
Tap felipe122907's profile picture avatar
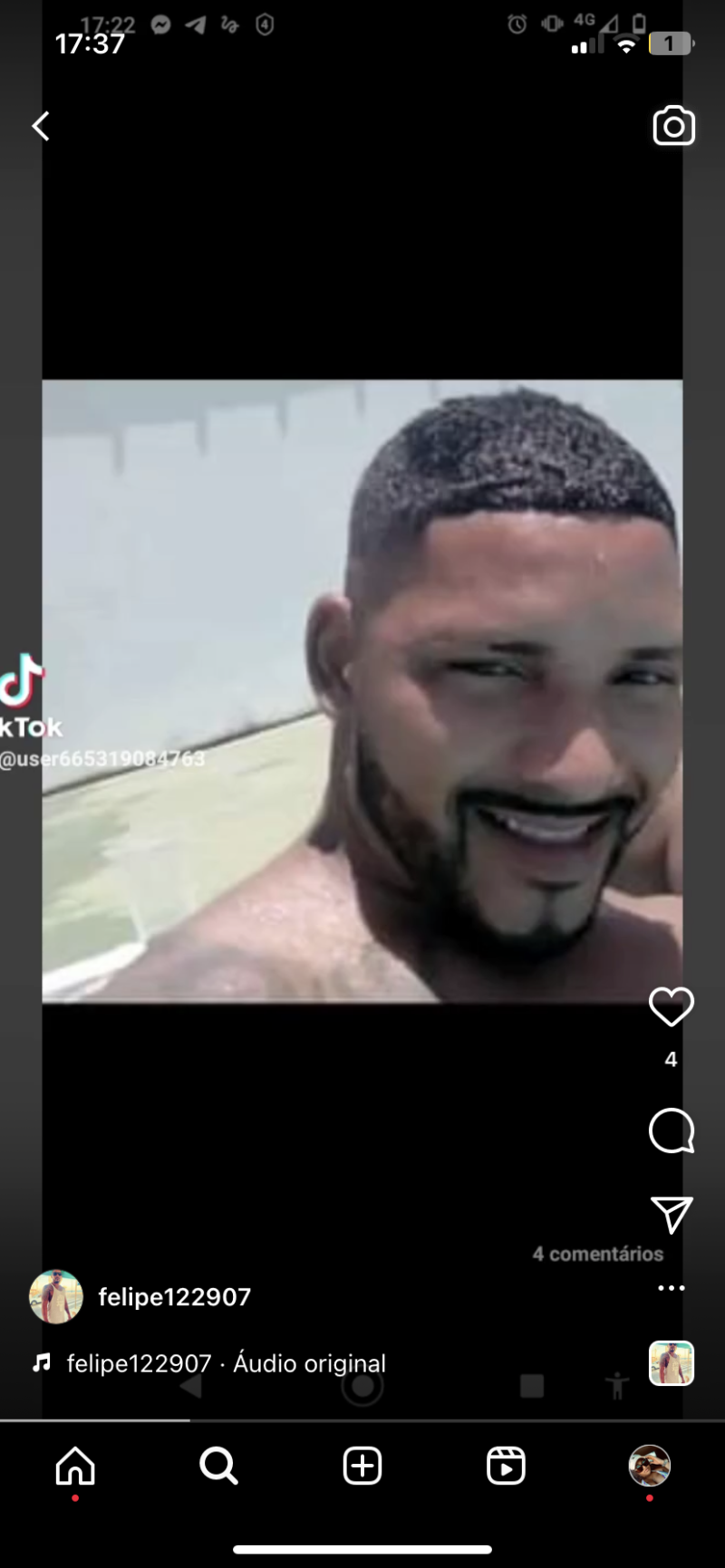(56, 1297)
